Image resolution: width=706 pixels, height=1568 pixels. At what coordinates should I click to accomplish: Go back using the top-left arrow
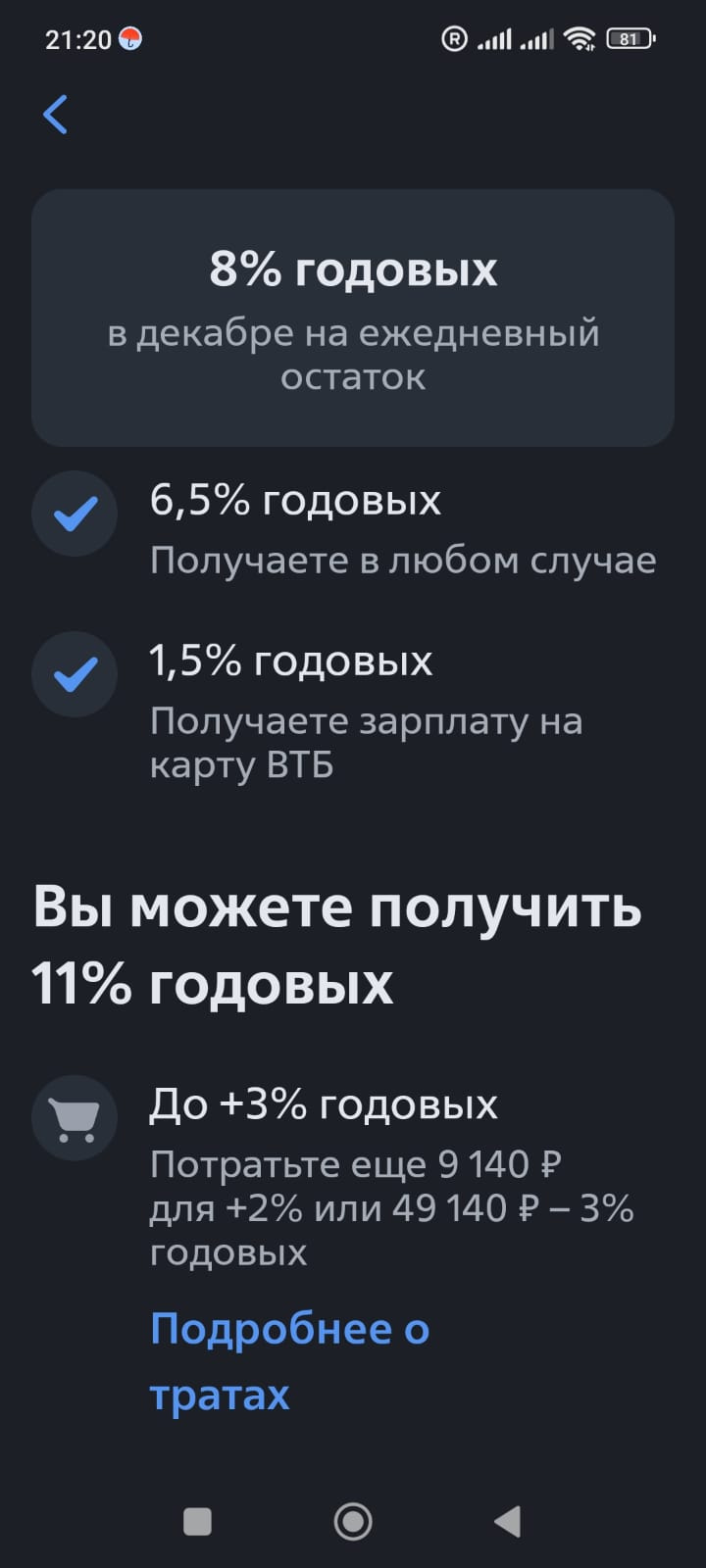pyautogui.click(x=56, y=115)
